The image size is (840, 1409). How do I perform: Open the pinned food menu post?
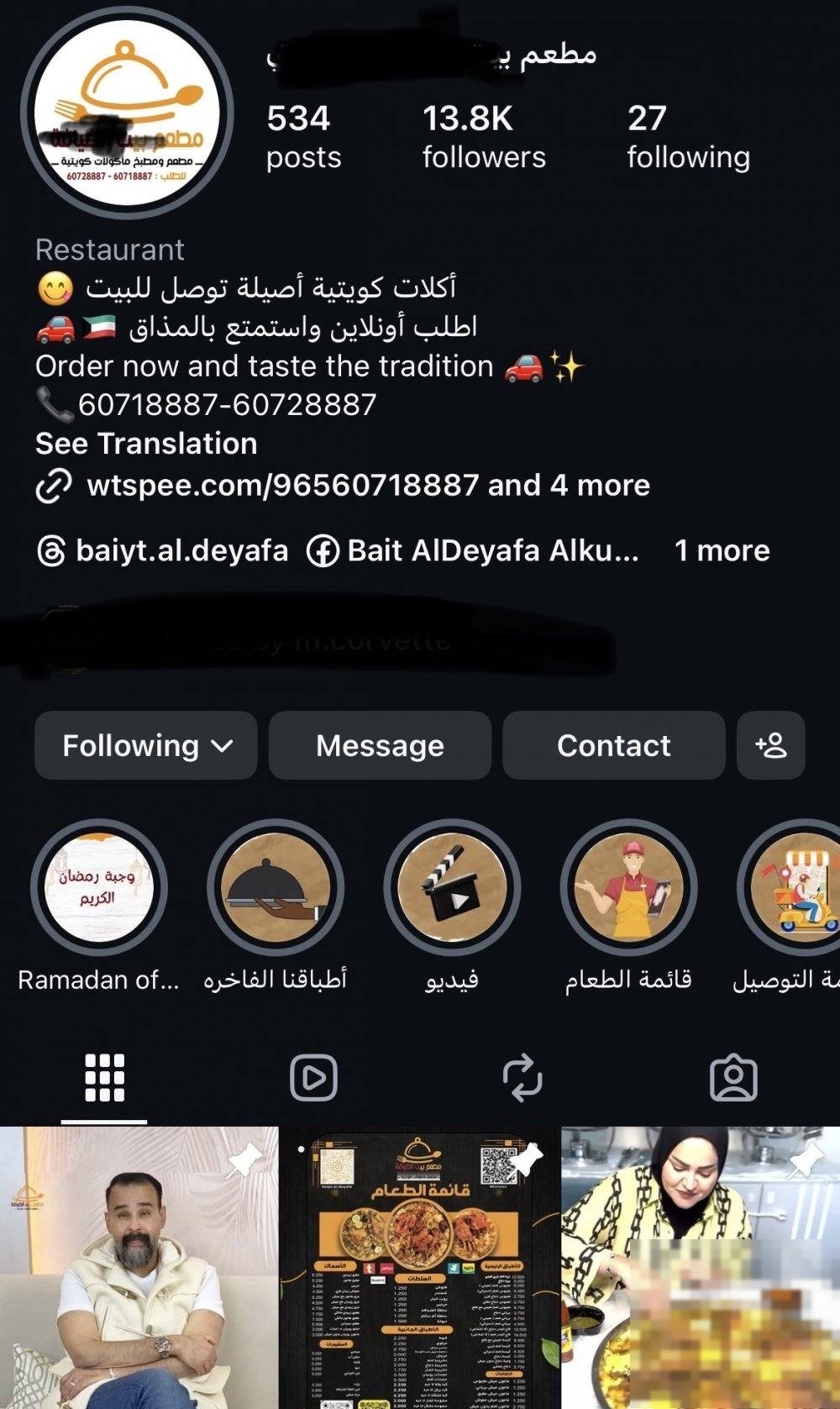tap(419, 1269)
